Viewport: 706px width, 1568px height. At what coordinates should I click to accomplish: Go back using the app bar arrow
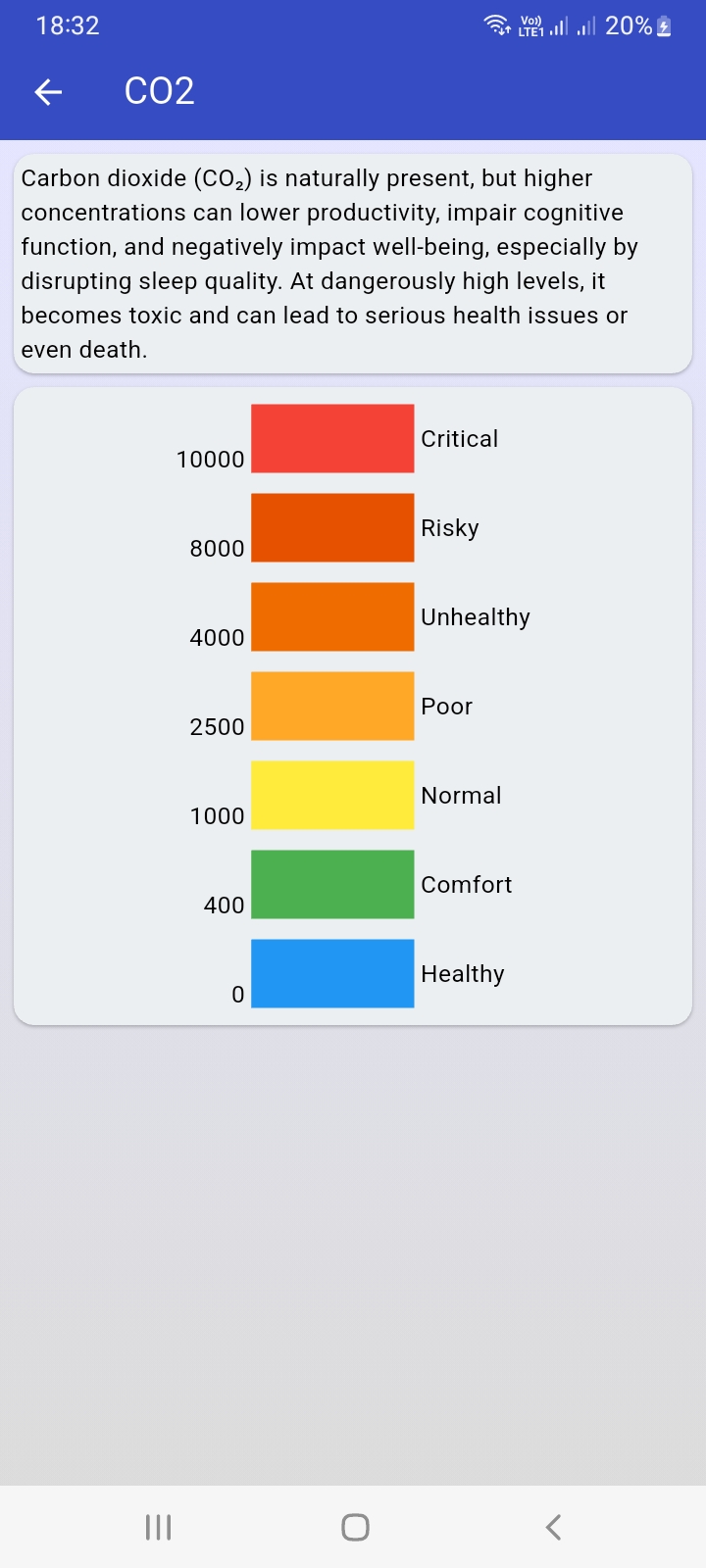tap(48, 92)
